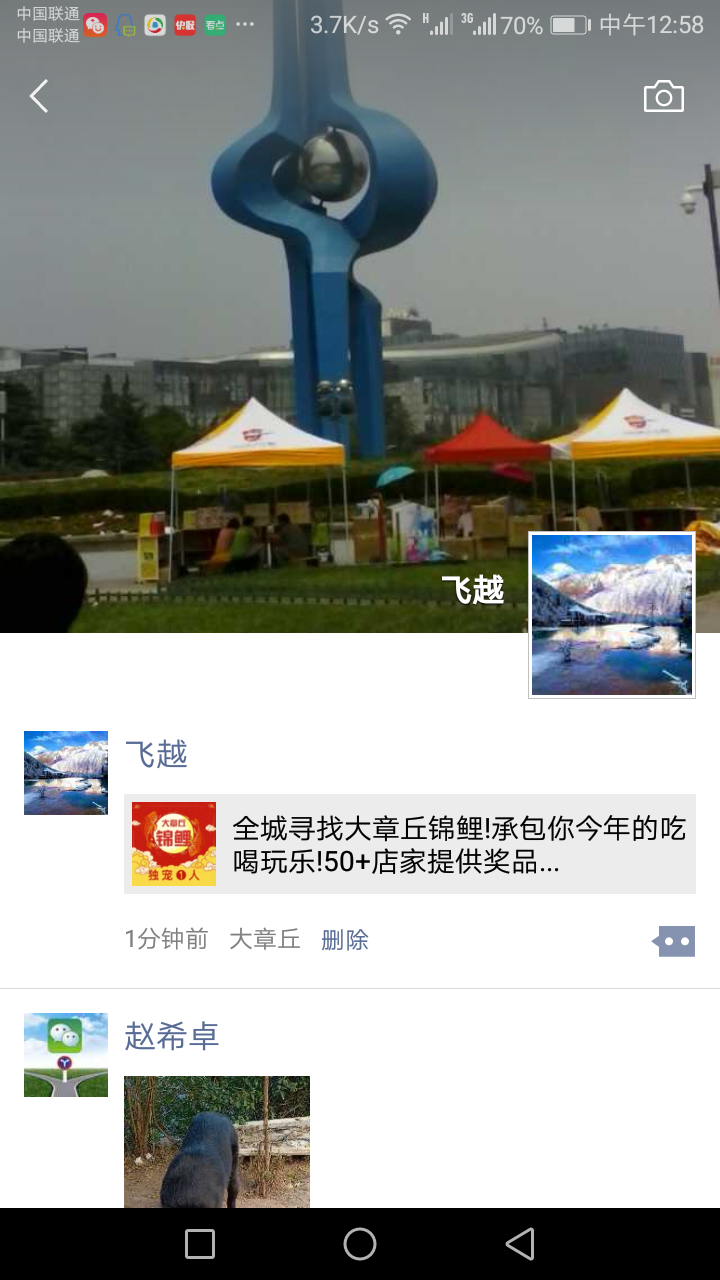Viewport: 720px width, 1280px height.
Task: Tap the 赵希卓 name link
Action: click(172, 1036)
